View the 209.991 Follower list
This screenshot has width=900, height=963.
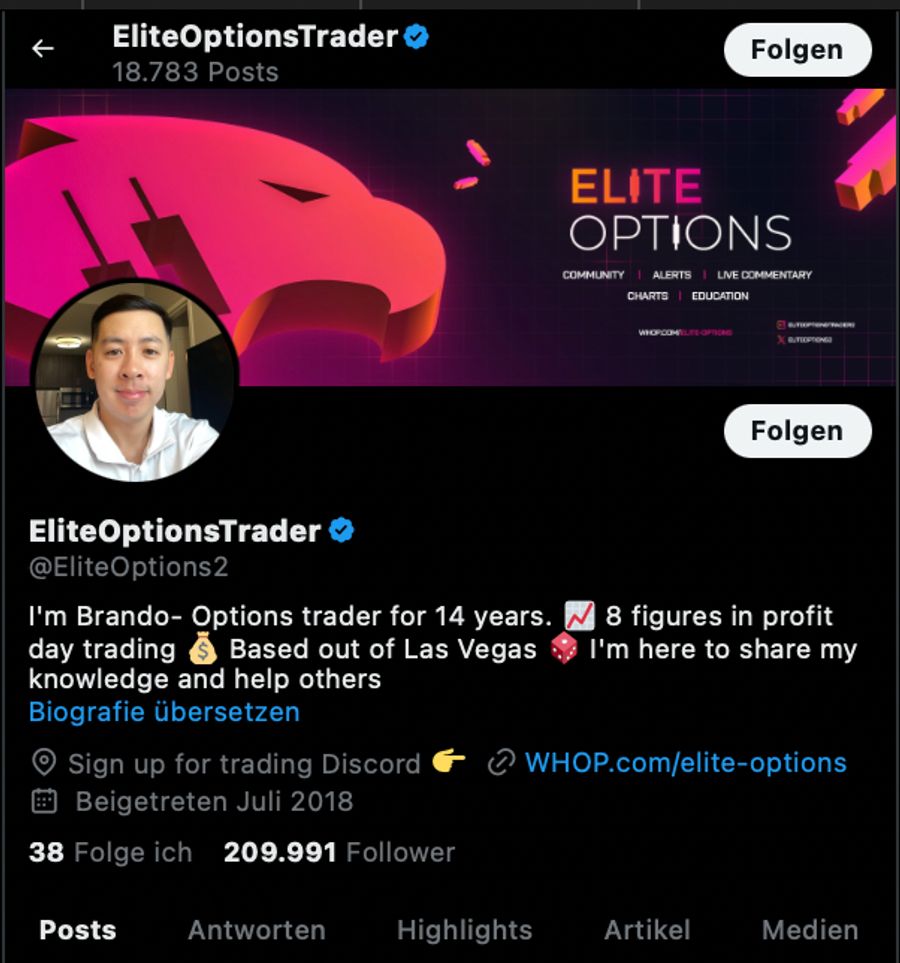click(339, 852)
